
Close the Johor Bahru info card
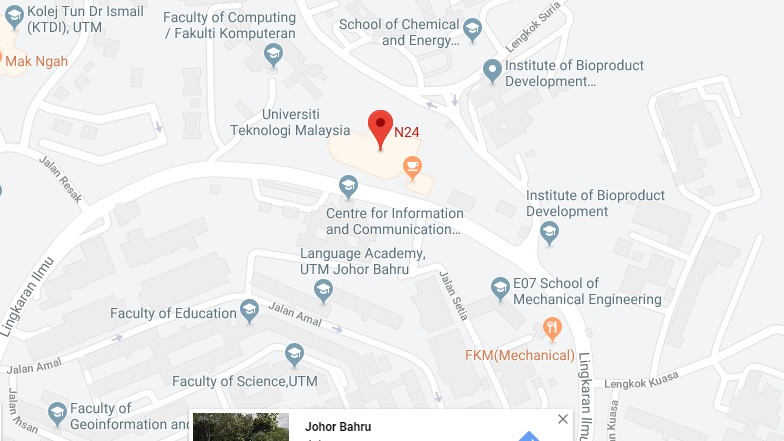coord(562,419)
